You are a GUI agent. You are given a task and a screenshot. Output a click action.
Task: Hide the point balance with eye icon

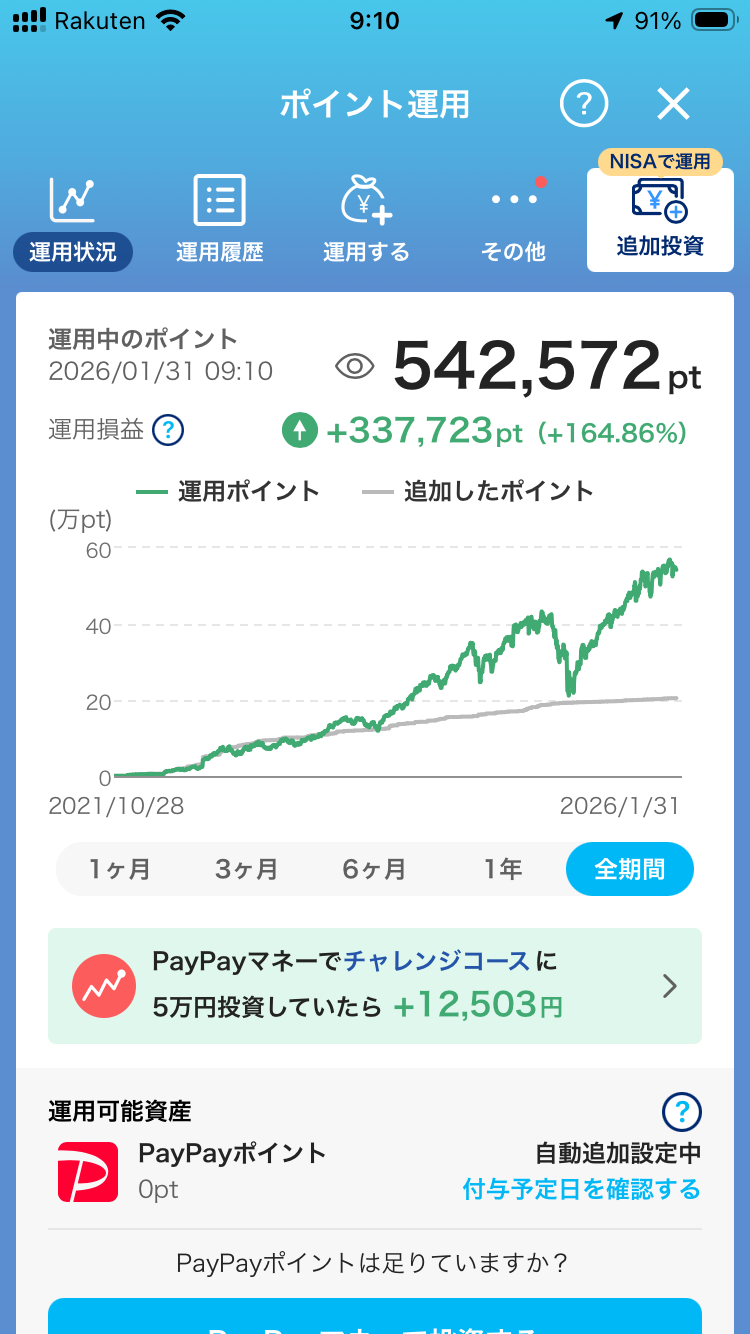[x=354, y=367]
